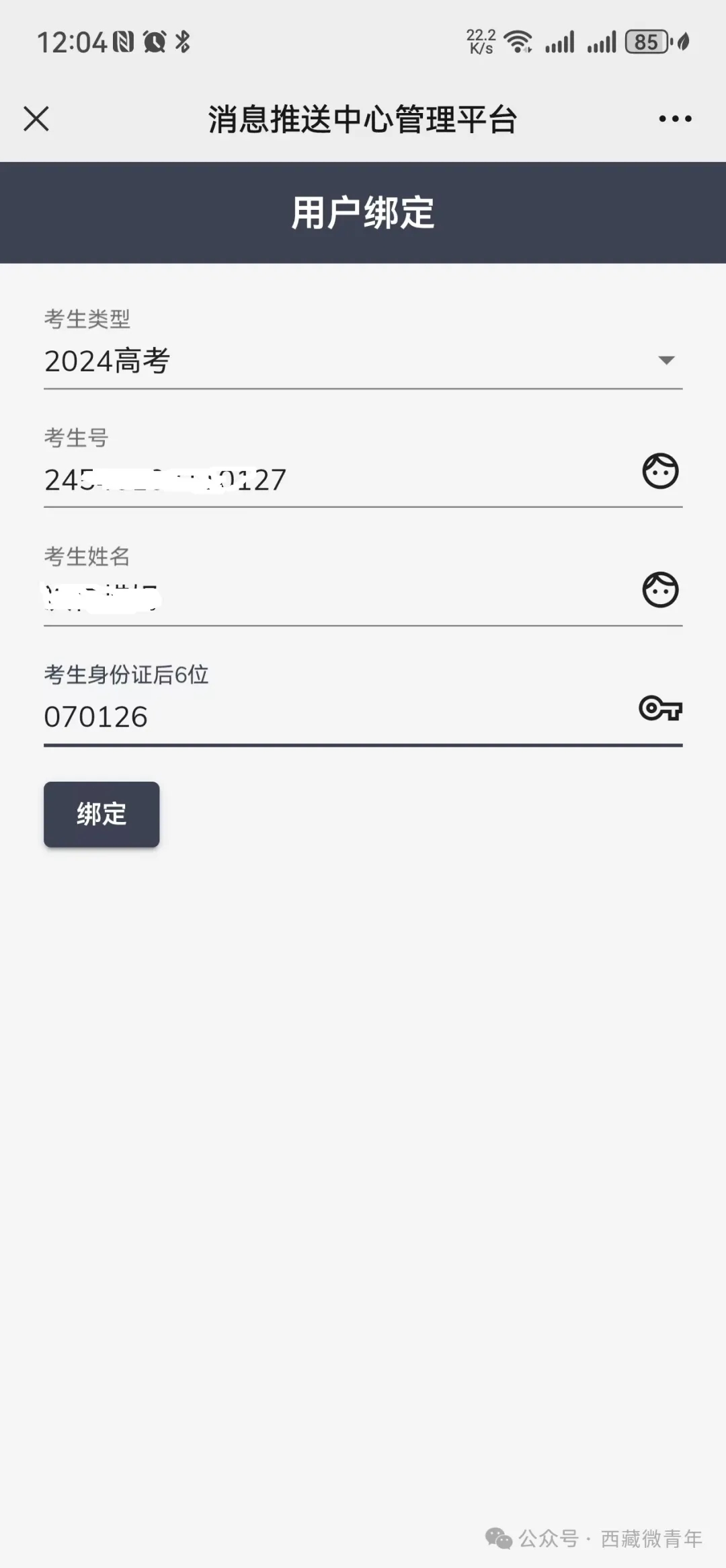Image resolution: width=726 pixels, height=1568 pixels.
Task: Expand the 考生类型 dropdown showing 2024高考
Action: (363, 361)
